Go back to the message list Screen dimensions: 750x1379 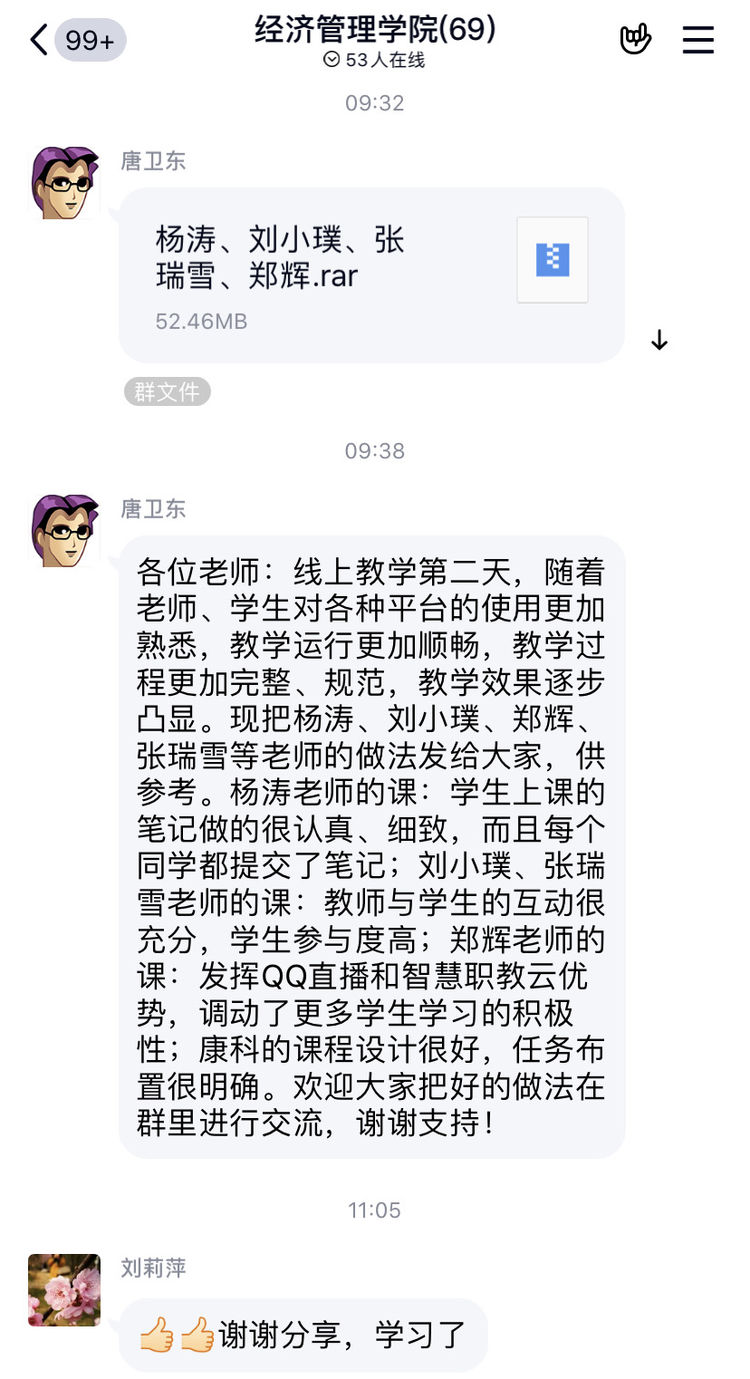click(x=40, y=40)
